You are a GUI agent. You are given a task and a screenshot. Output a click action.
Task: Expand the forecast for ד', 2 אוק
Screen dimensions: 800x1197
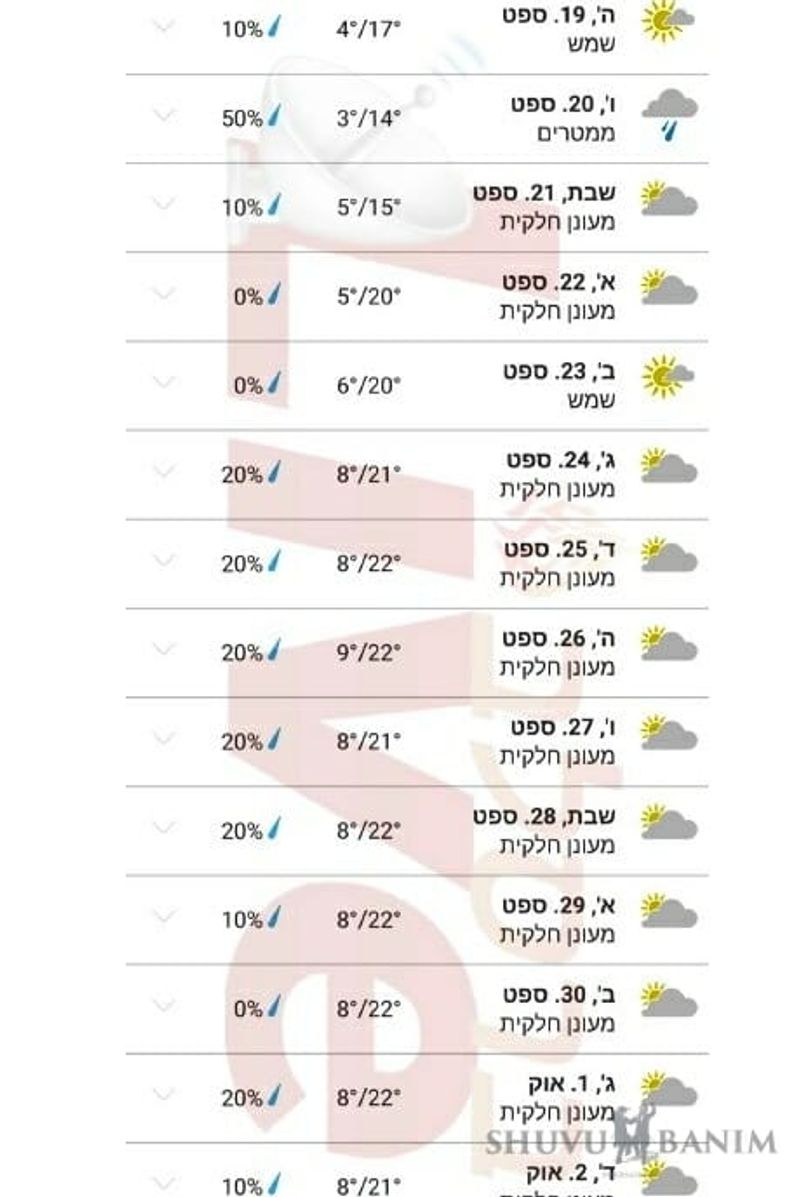point(163,1180)
